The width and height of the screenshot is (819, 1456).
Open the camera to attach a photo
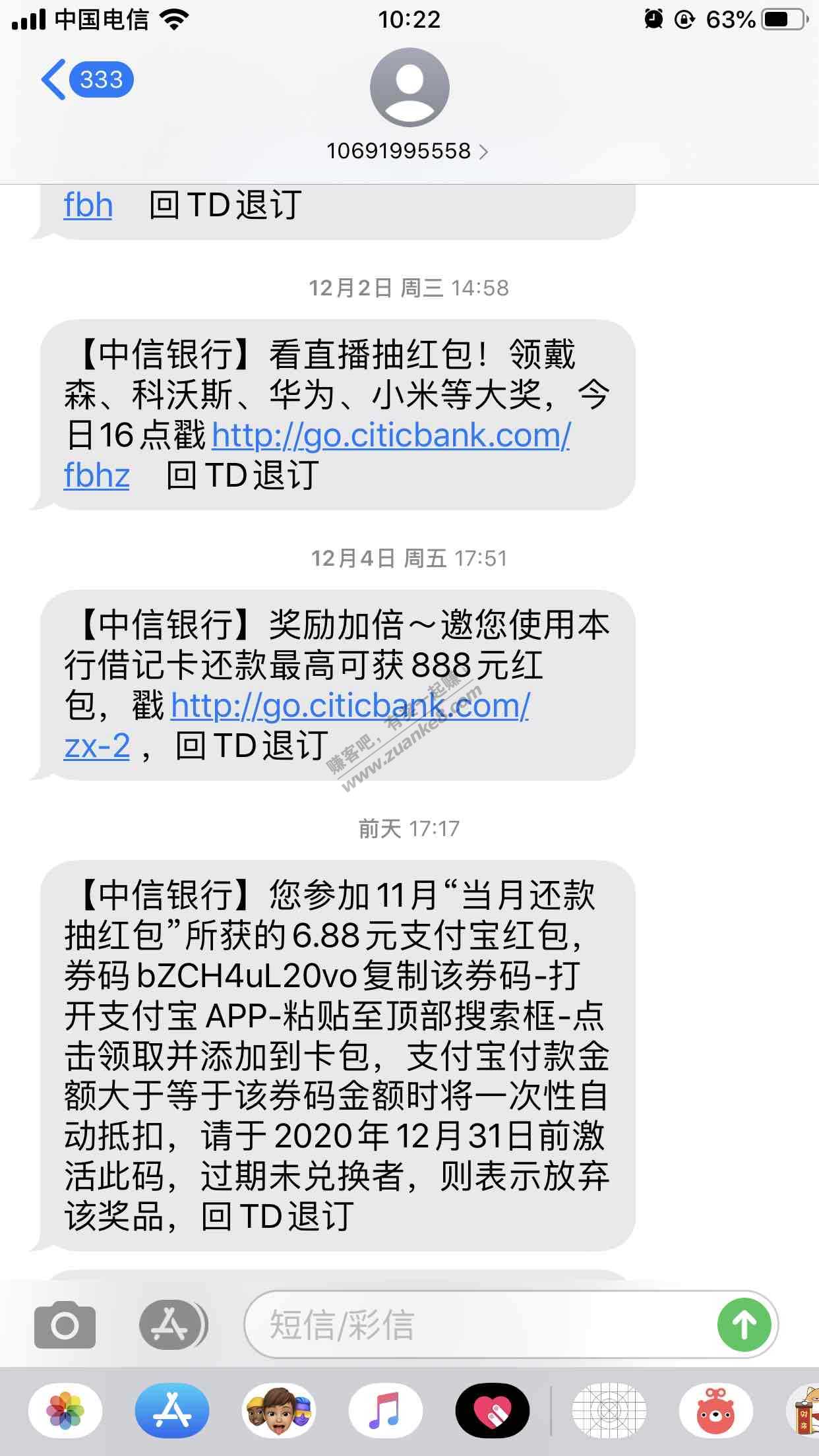65,1324
